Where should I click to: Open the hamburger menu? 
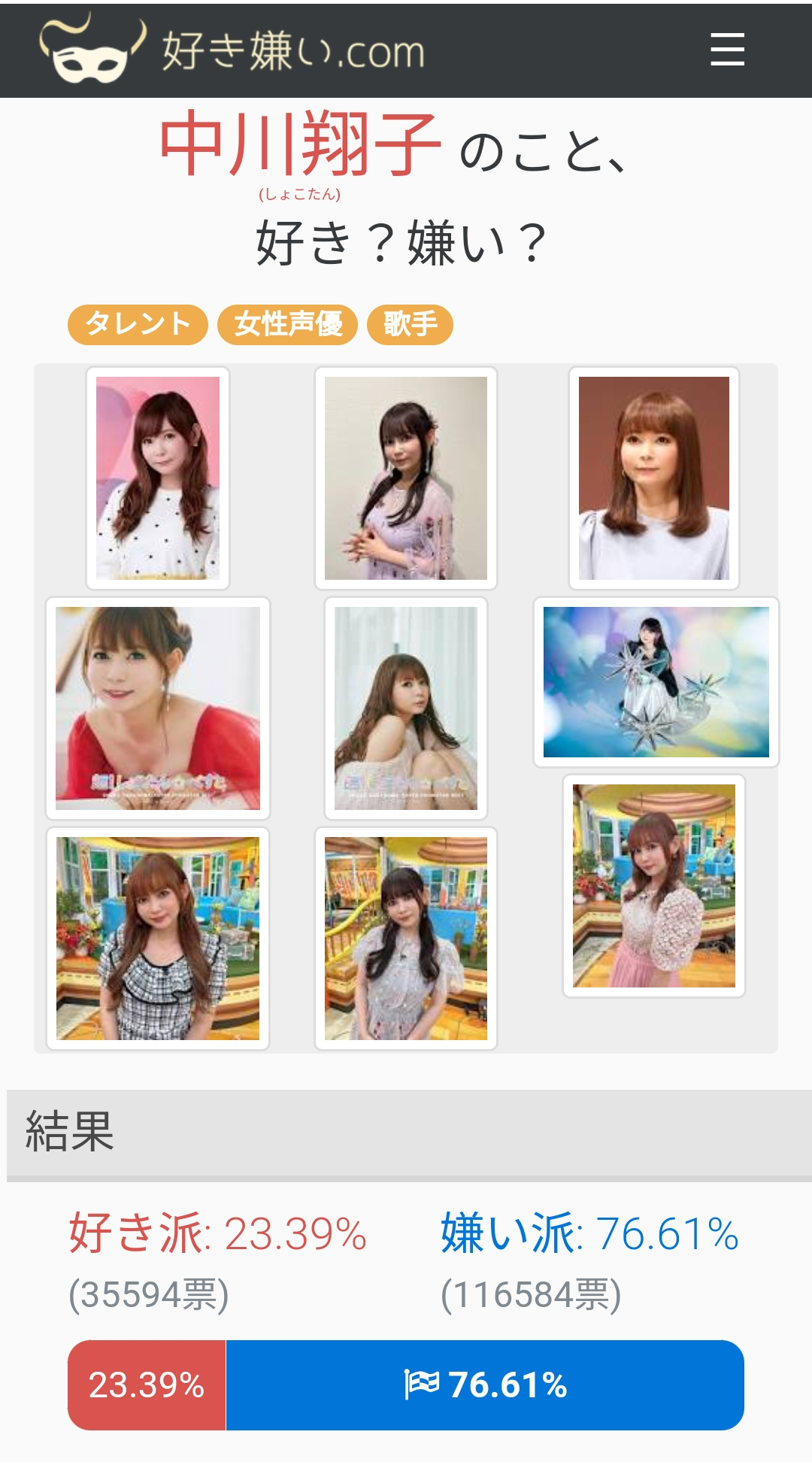click(727, 50)
